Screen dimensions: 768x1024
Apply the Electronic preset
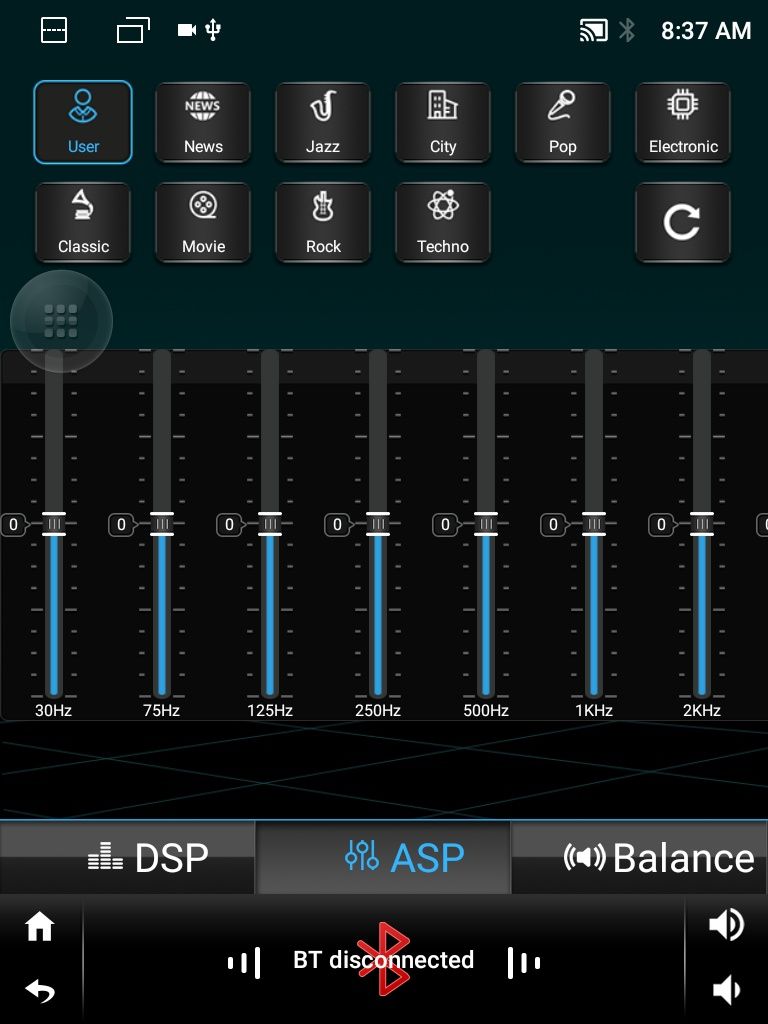tap(683, 121)
